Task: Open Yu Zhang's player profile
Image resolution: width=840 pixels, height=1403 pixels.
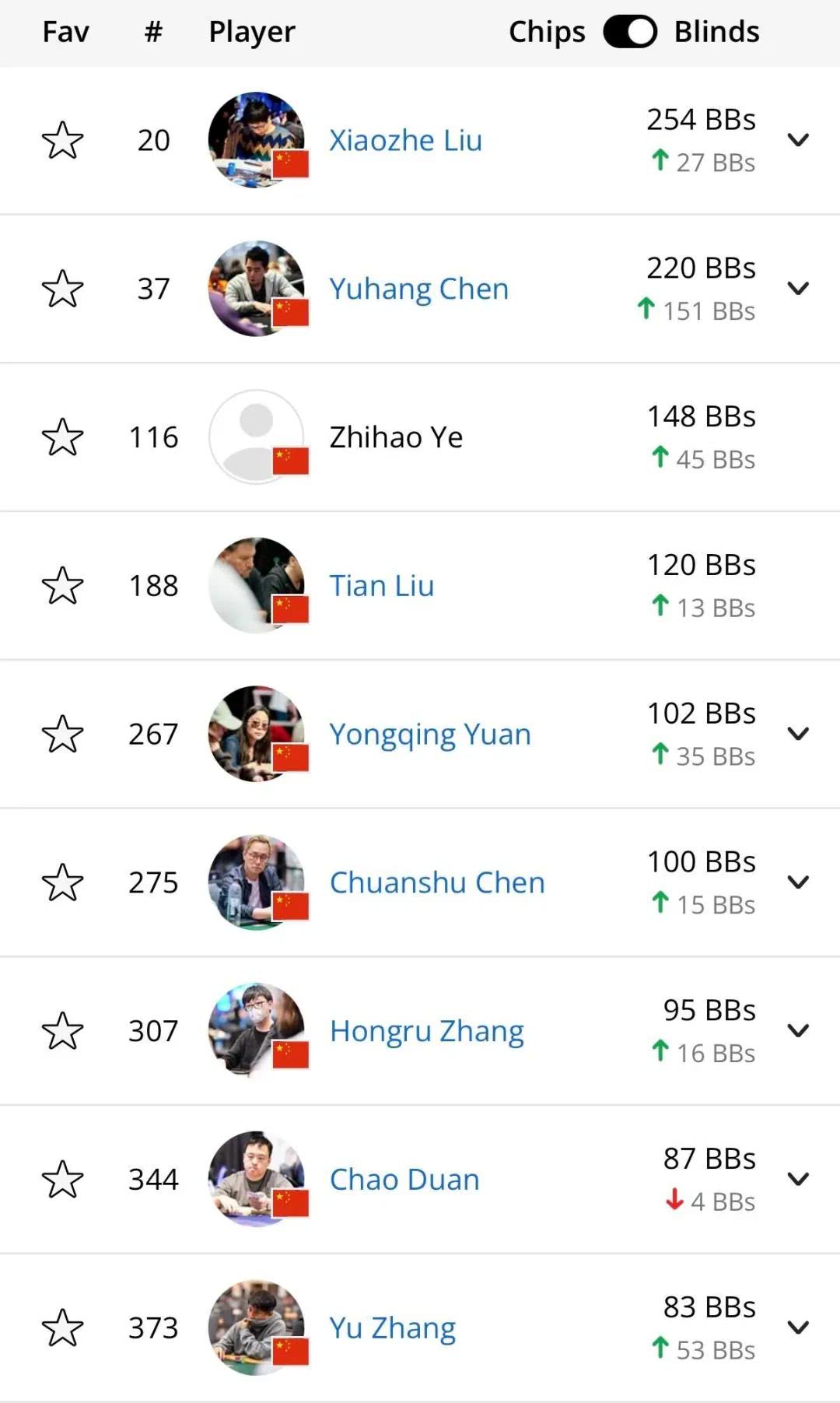Action: 392,1328
